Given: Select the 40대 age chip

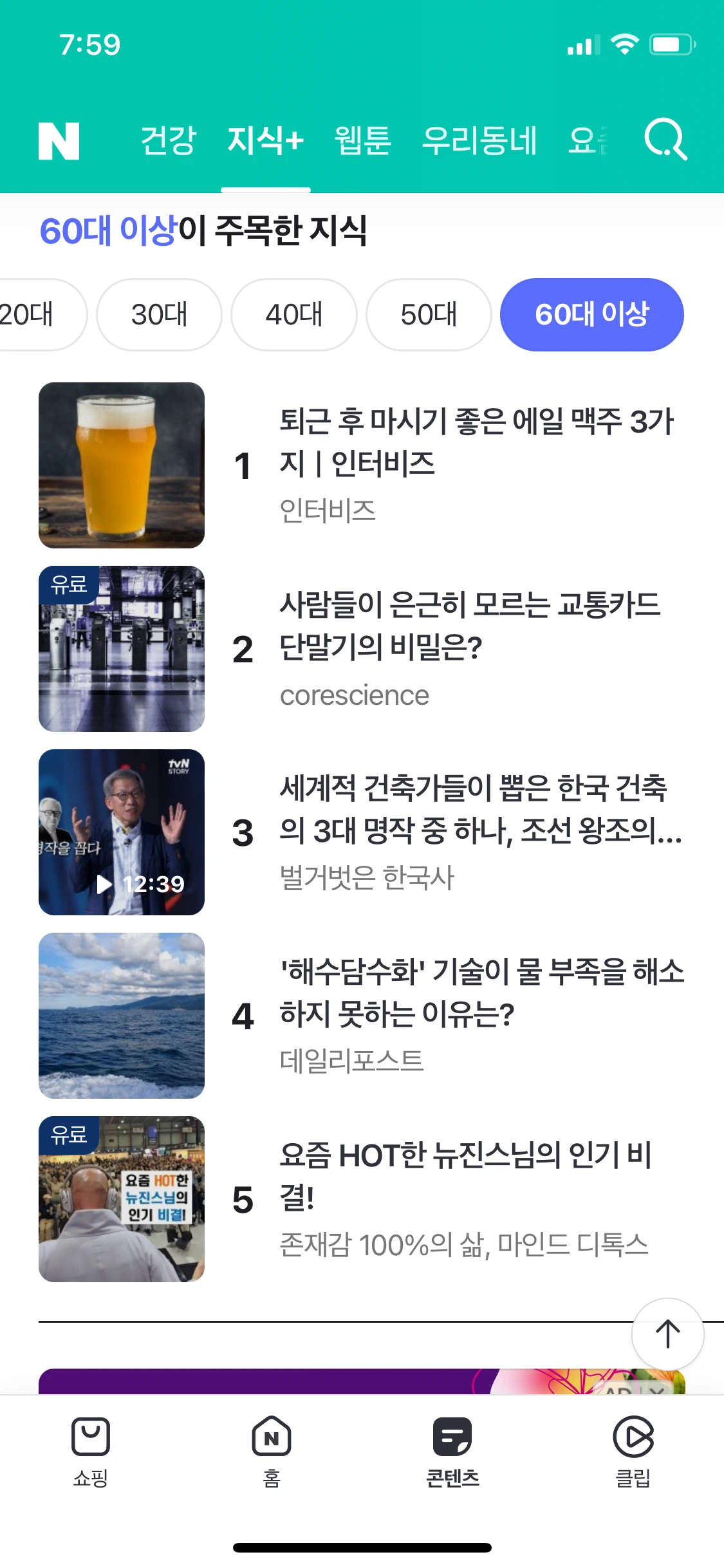Looking at the screenshot, I should point(294,315).
